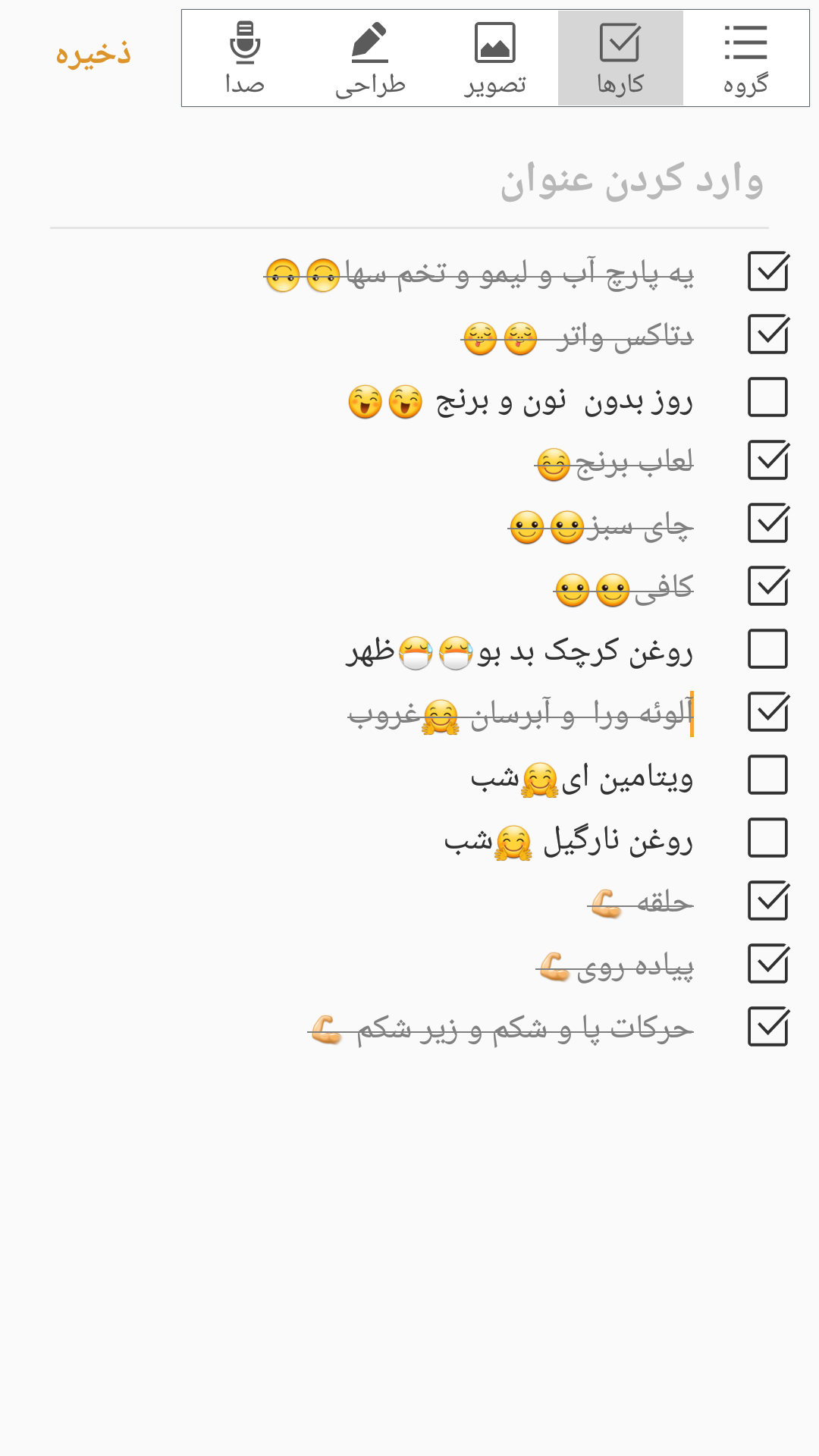Tap the title field وارد کردن عنوان
The image size is (819, 1456).
tap(409, 182)
